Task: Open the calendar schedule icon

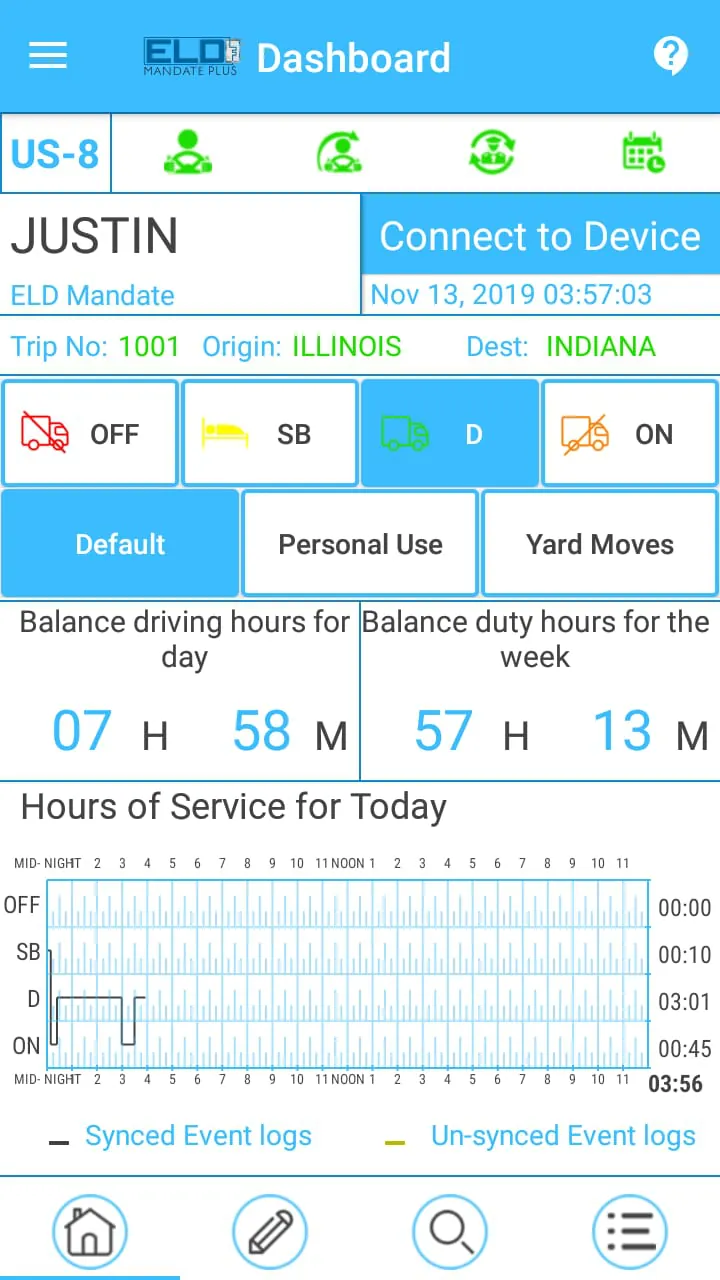Action: (643, 152)
